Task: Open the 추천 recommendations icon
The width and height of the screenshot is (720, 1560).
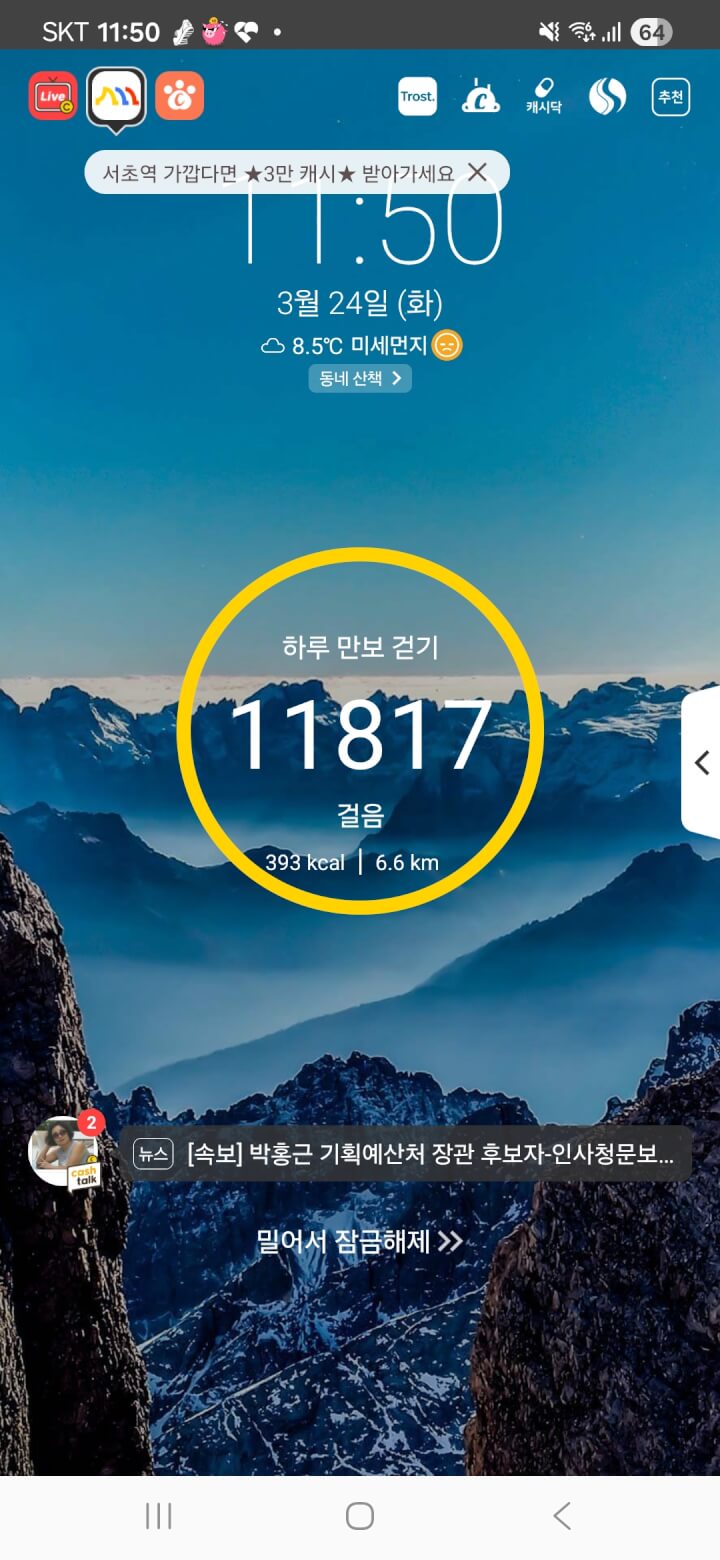Action: [670, 97]
